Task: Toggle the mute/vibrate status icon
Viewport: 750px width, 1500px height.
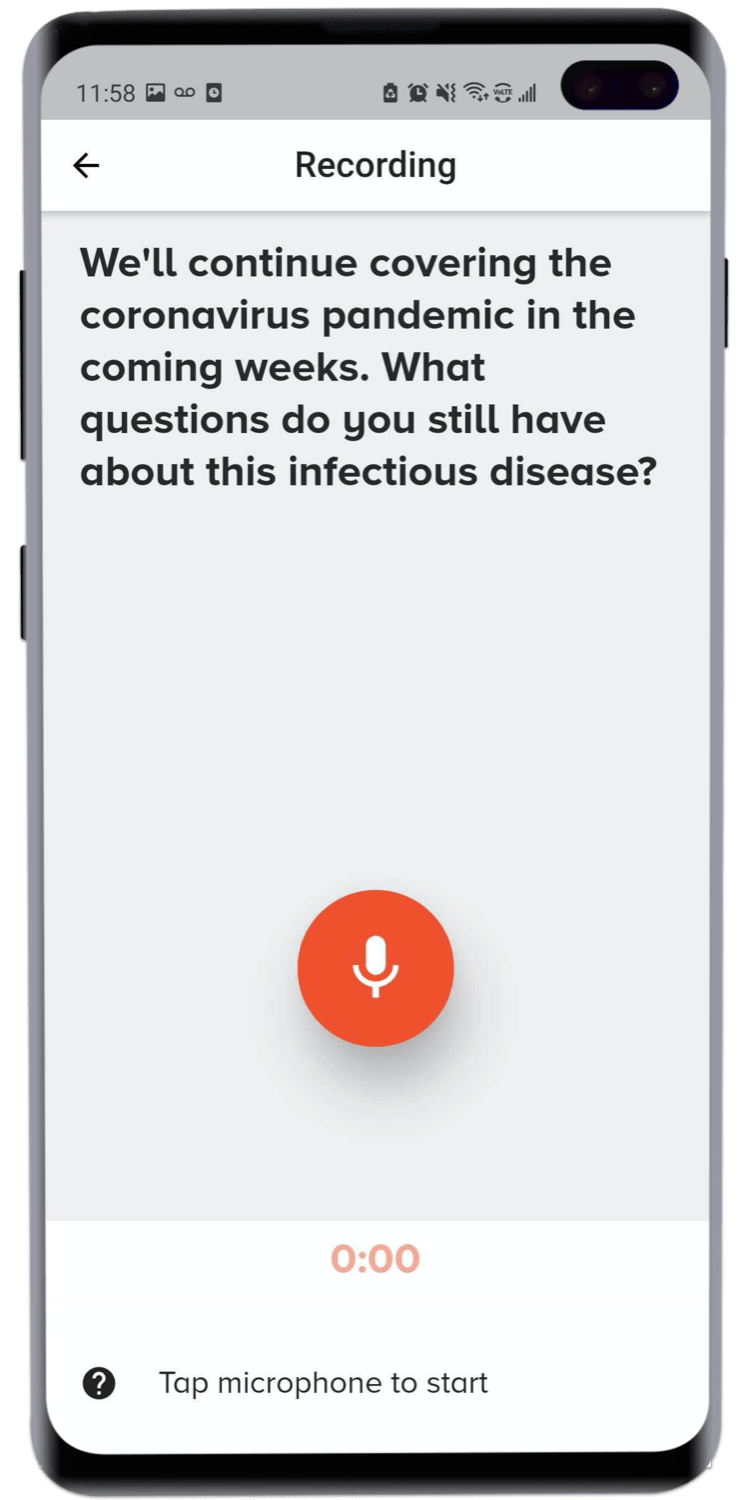Action: point(447,92)
